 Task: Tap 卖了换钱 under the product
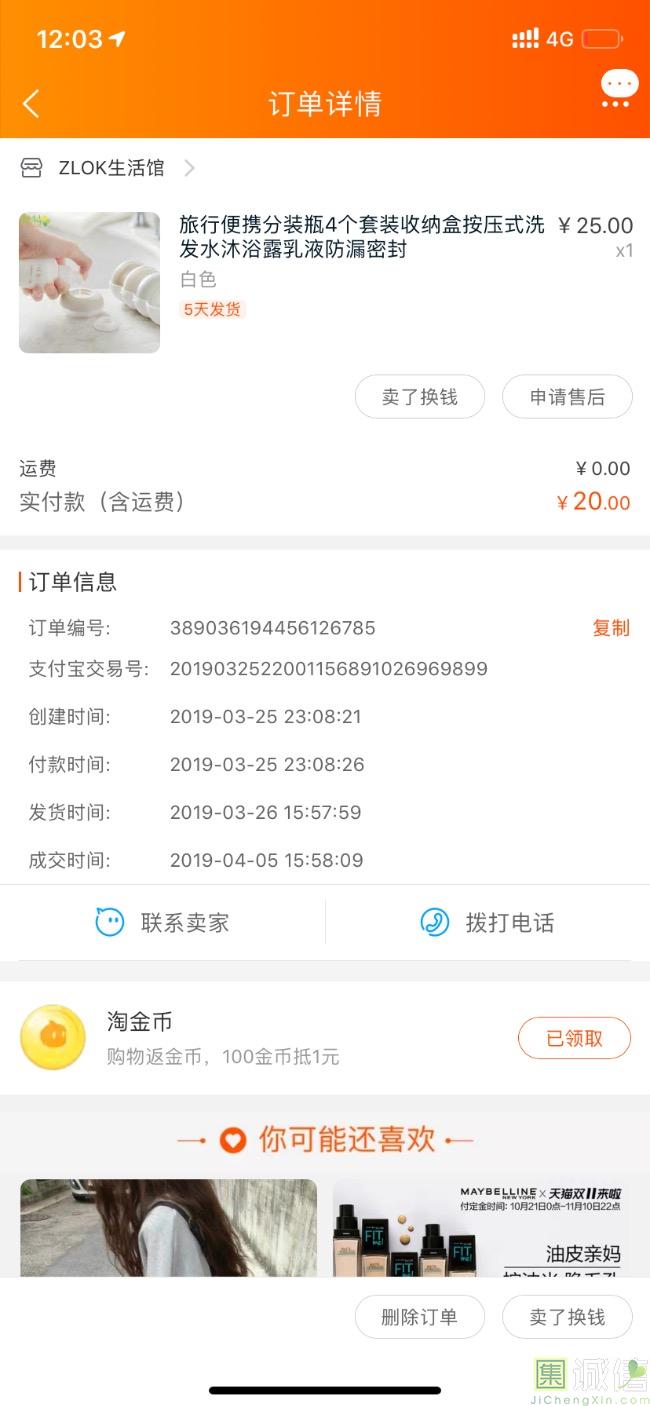click(419, 397)
